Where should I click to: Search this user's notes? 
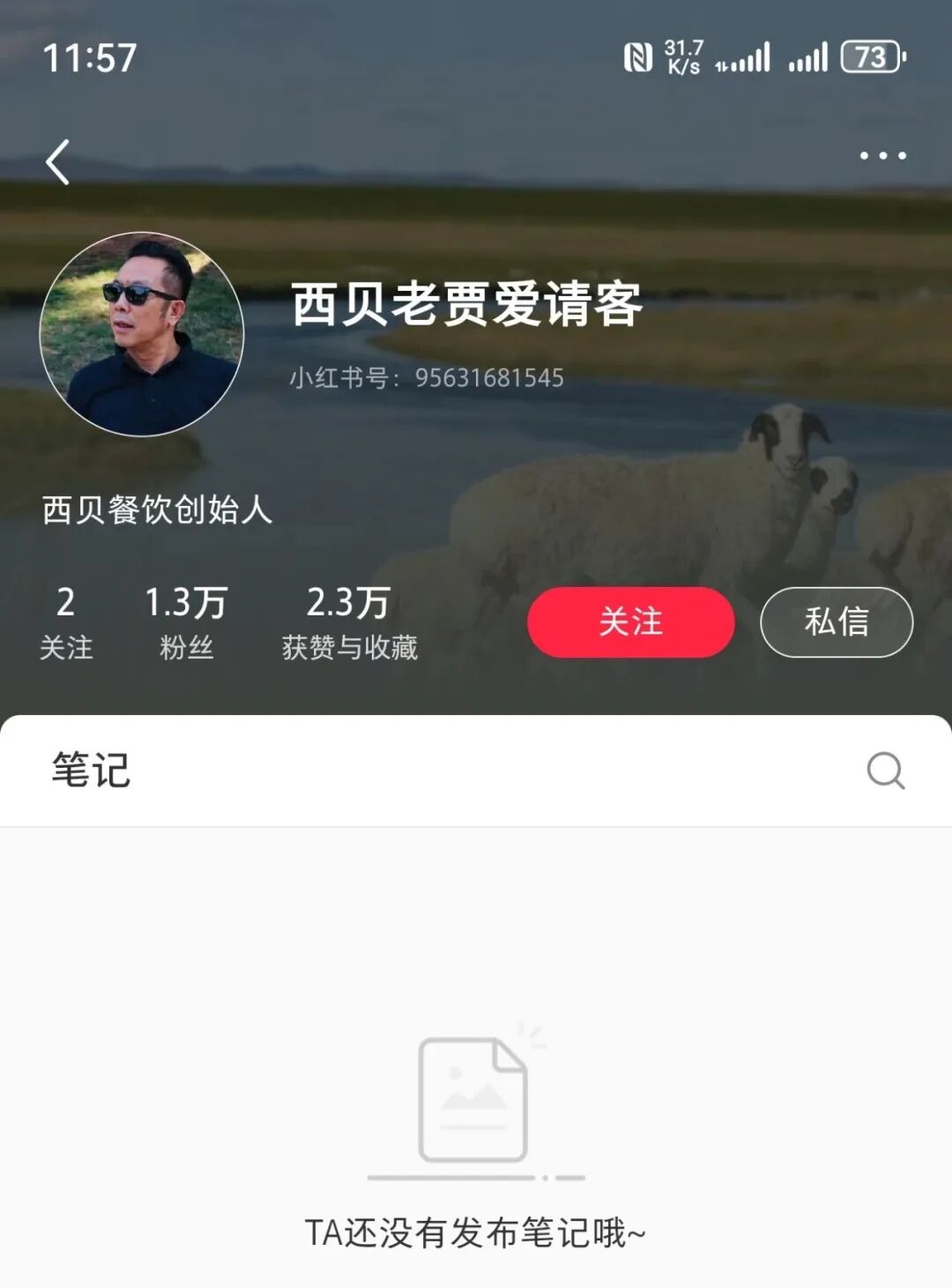[x=885, y=771]
